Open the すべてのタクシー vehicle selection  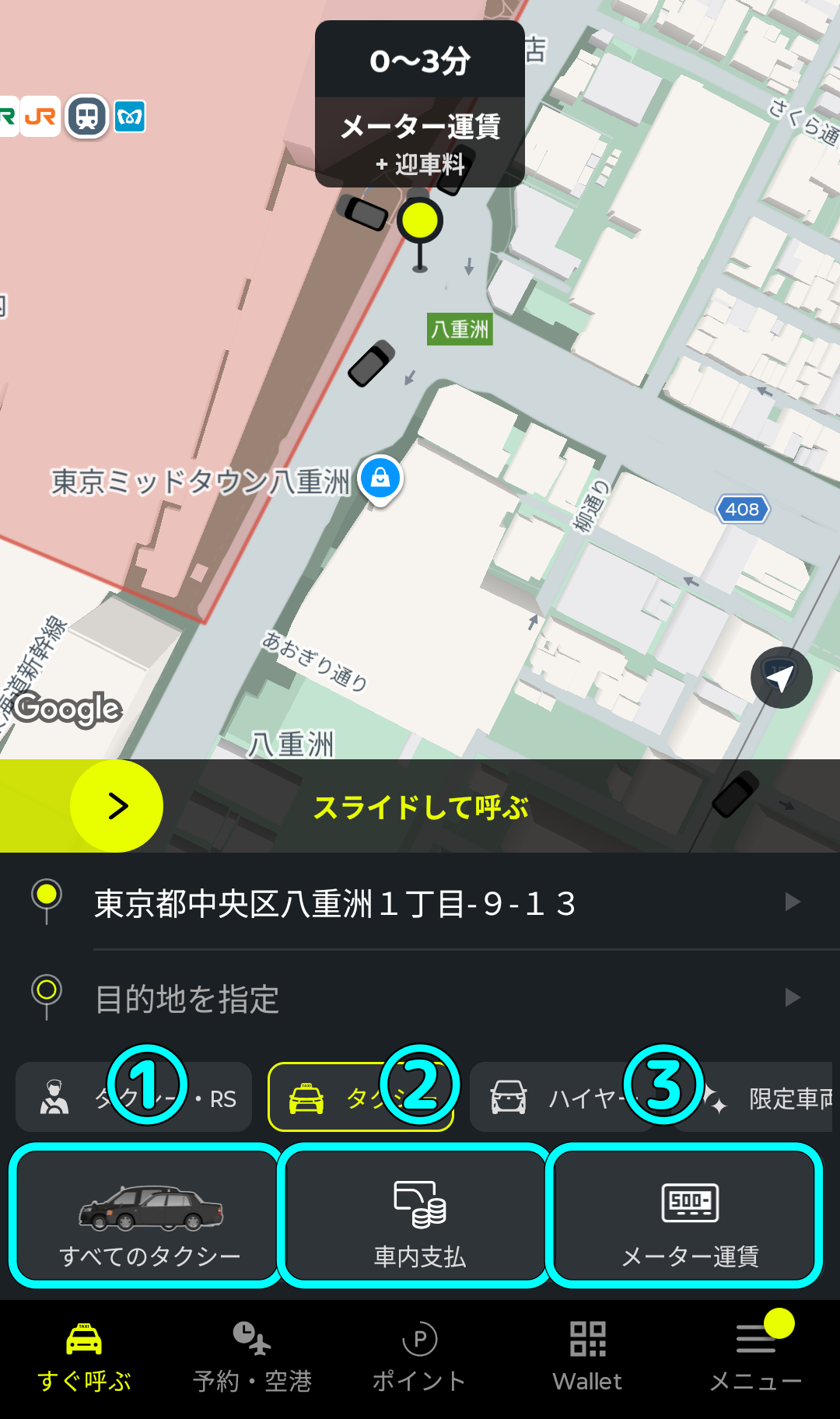pos(148,1215)
